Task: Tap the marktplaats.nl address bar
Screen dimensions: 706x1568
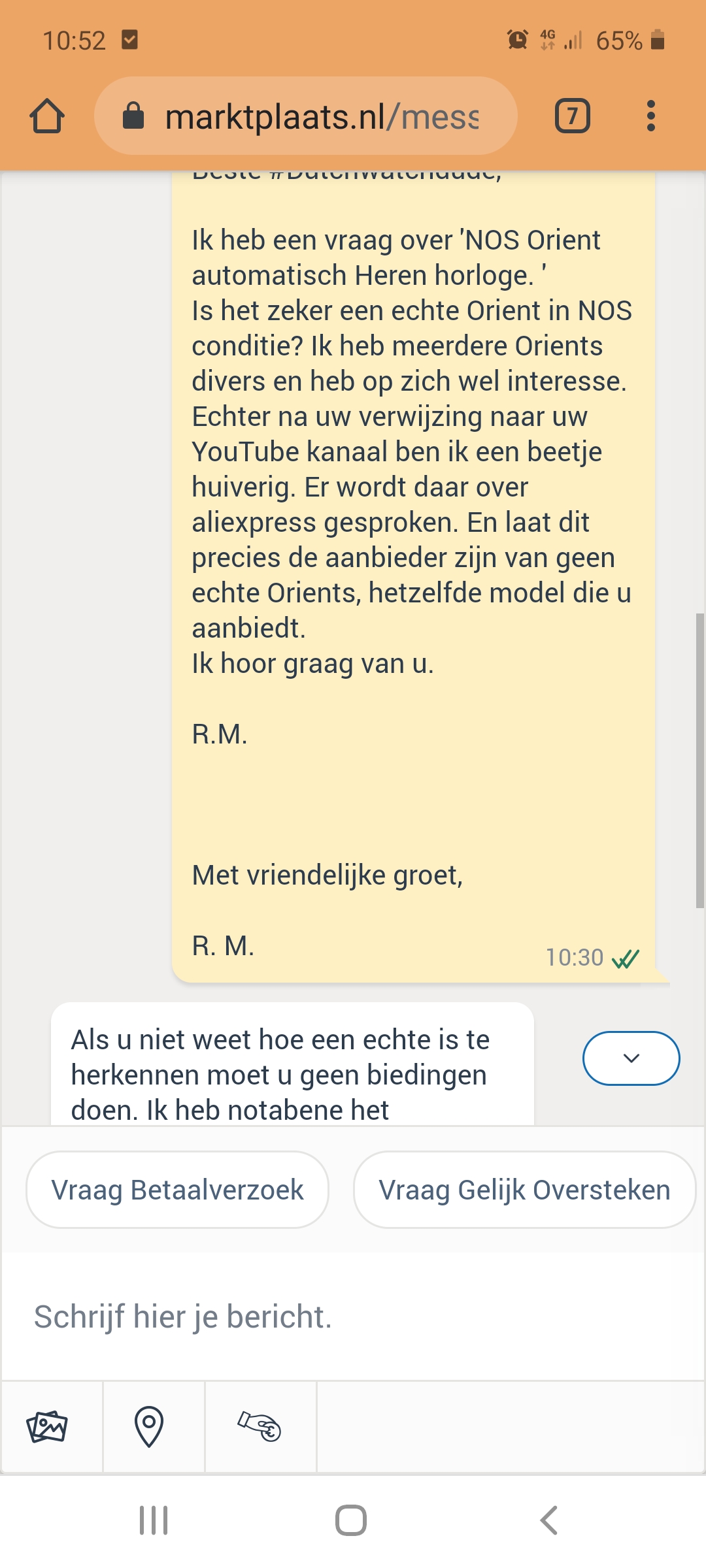Action: click(306, 116)
